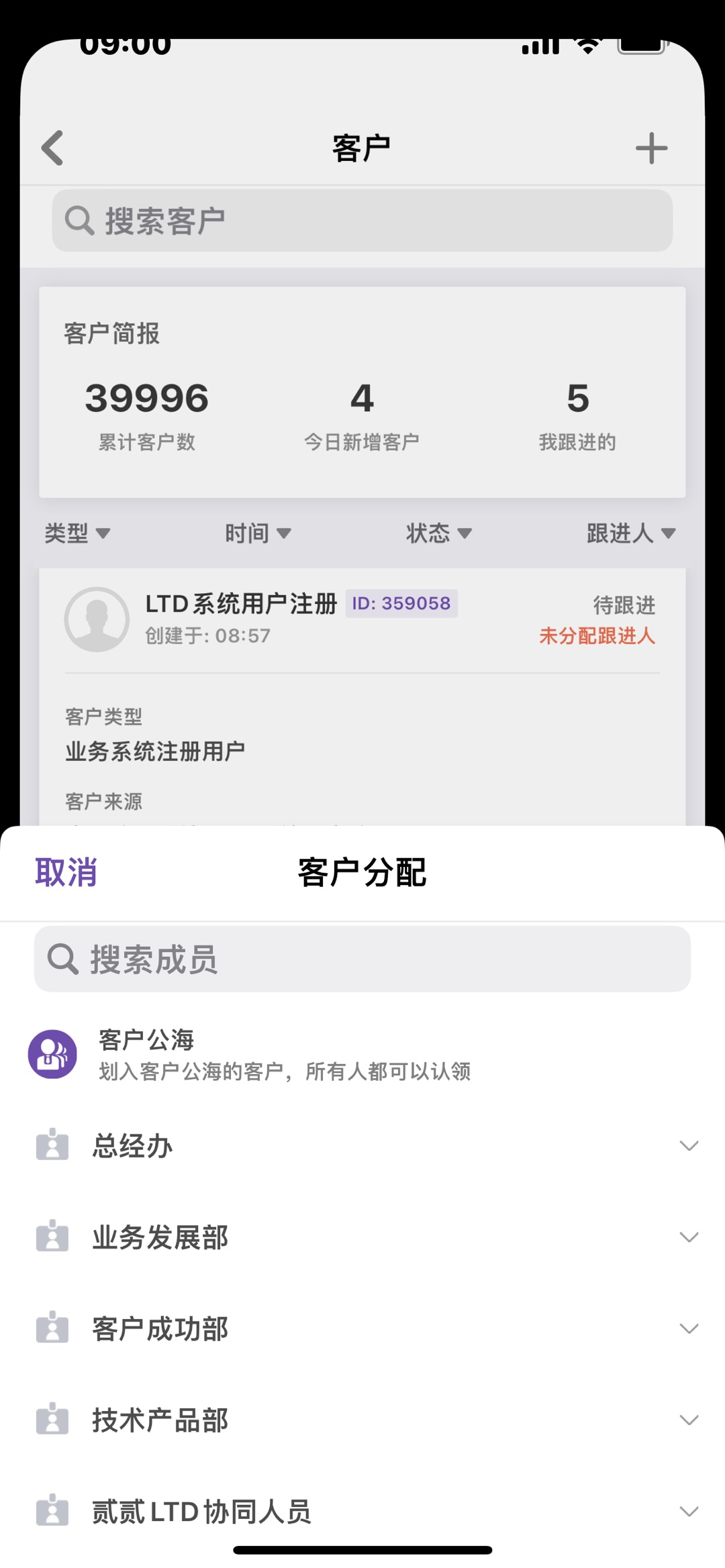Viewport: 725px width, 1568px height.
Task: Expand the 业务发展部 department
Action: [x=362, y=1237]
